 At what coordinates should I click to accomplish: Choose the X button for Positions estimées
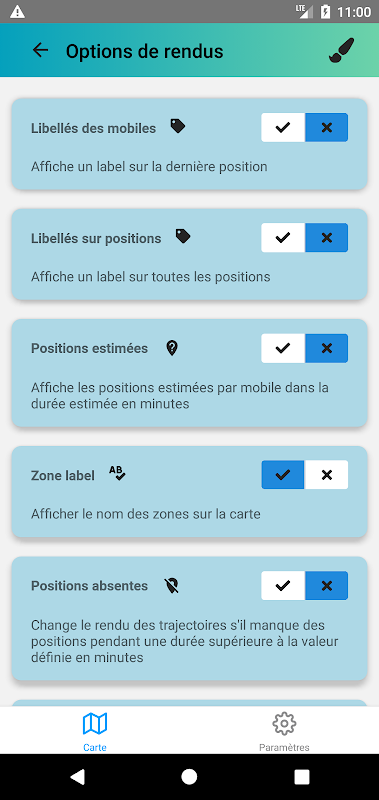[327, 348]
